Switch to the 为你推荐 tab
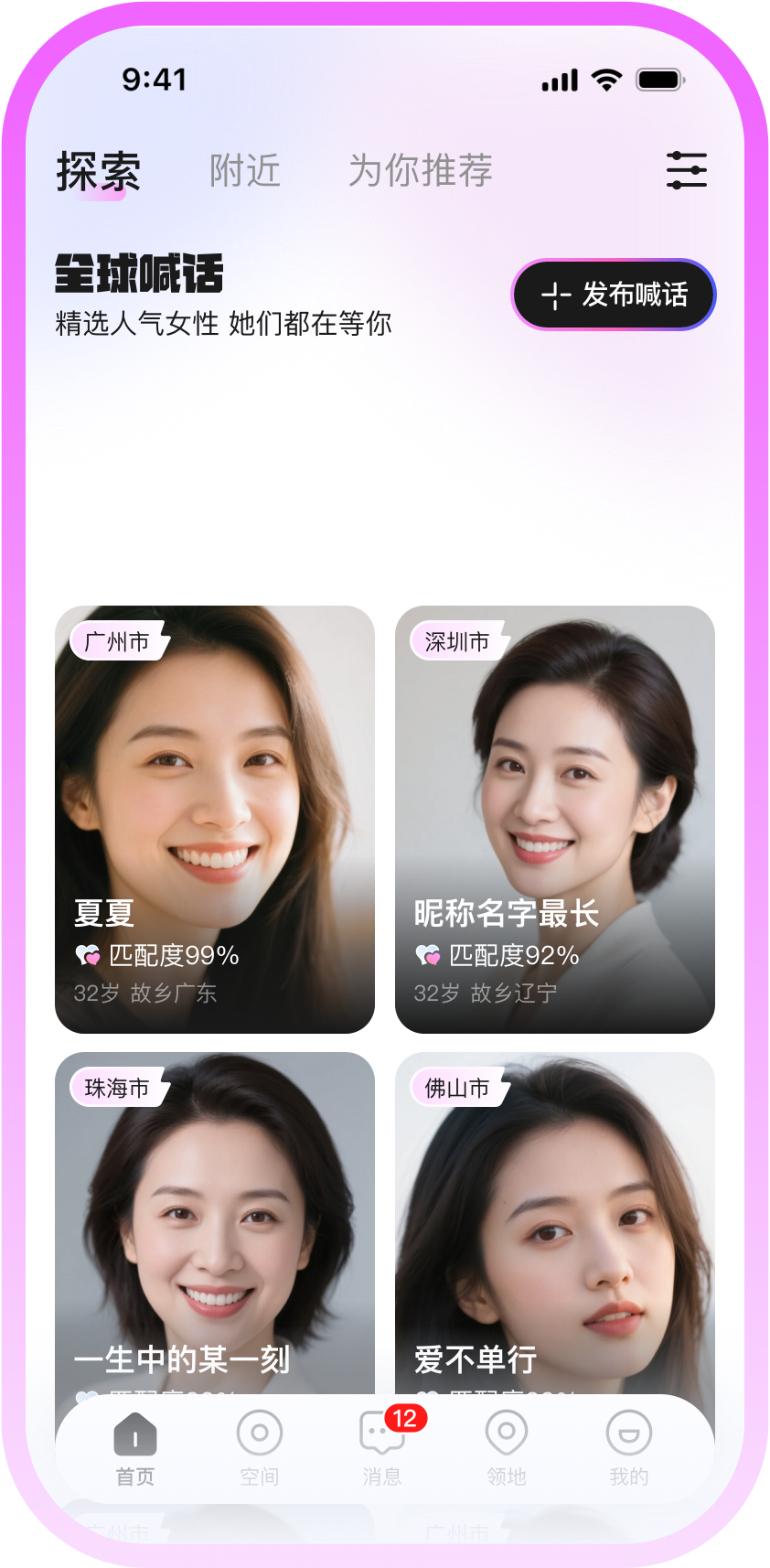This screenshot has height=1568, width=770. click(420, 171)
